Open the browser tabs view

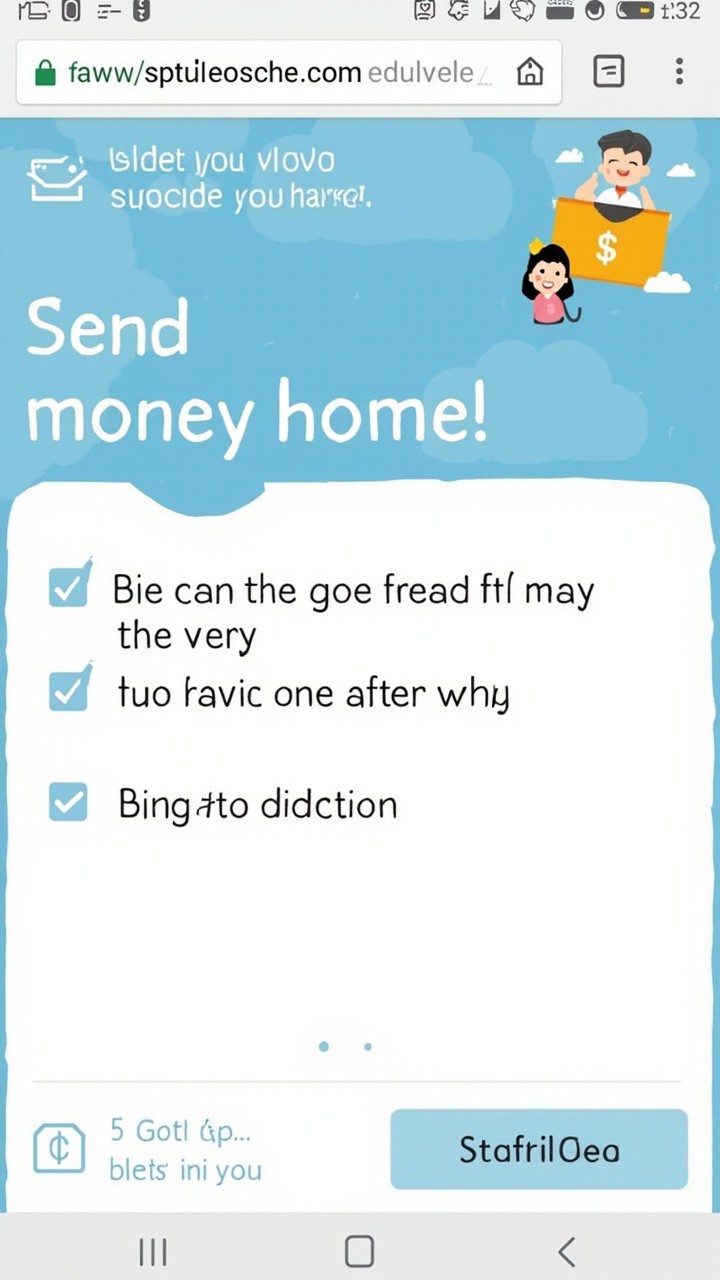pos(609,72)
